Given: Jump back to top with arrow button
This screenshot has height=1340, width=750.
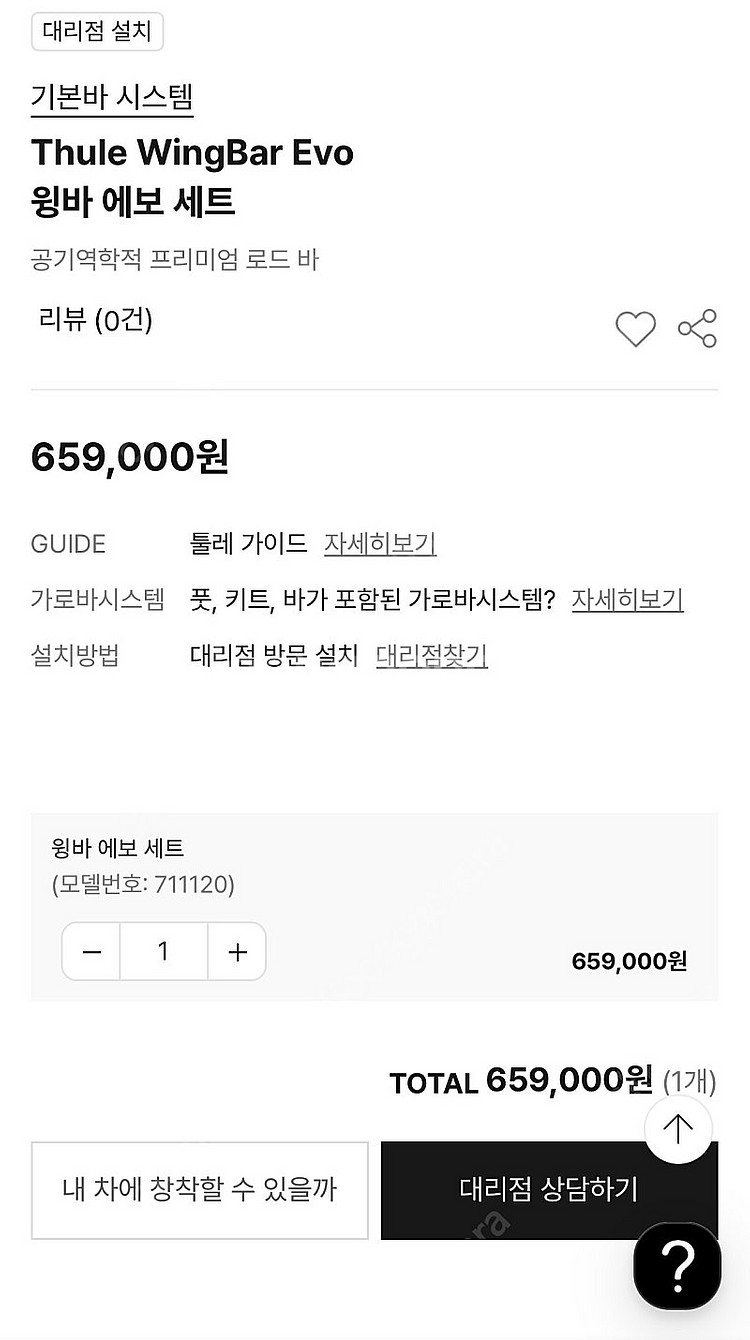Looking at the screenshot, I should coord(678,1130).
